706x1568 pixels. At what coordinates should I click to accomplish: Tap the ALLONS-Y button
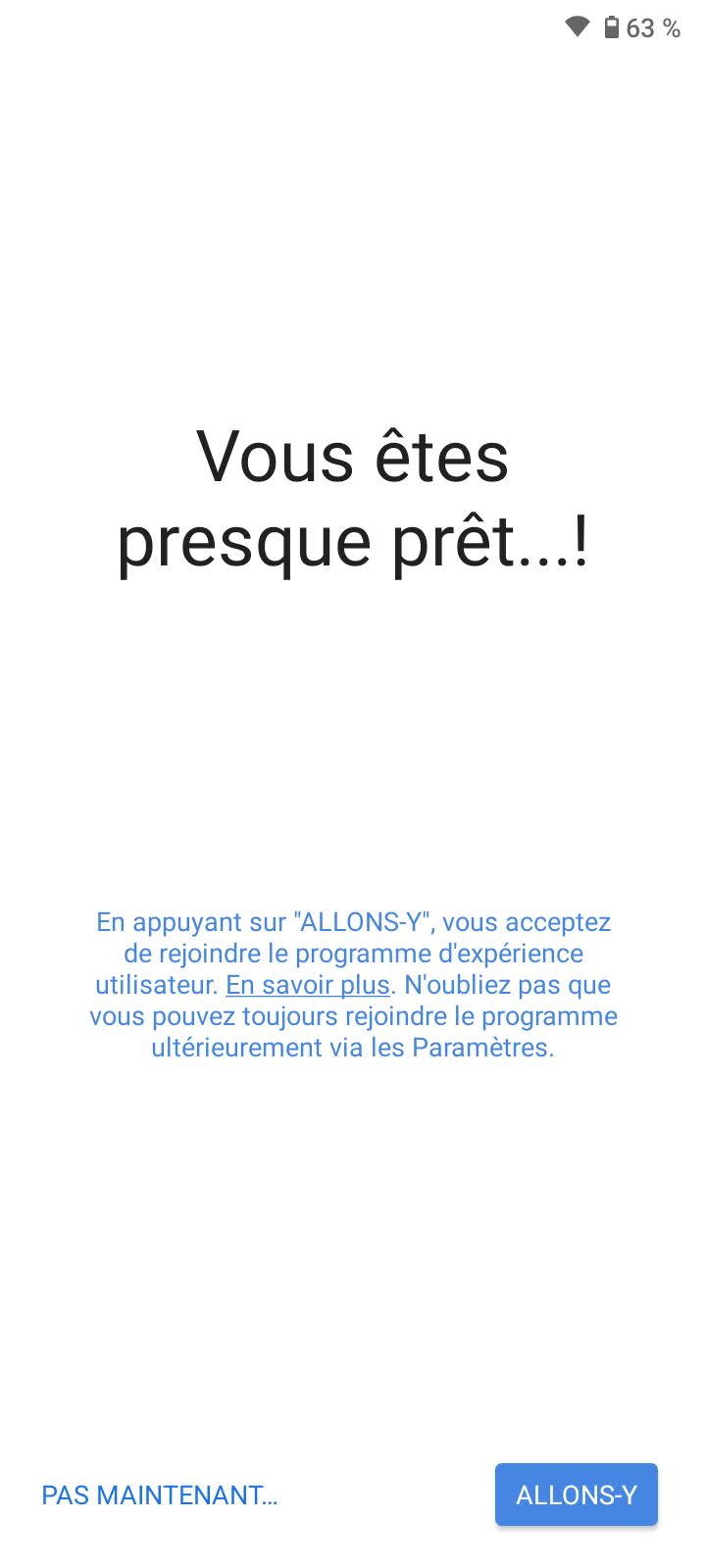tap(576, 1494)
